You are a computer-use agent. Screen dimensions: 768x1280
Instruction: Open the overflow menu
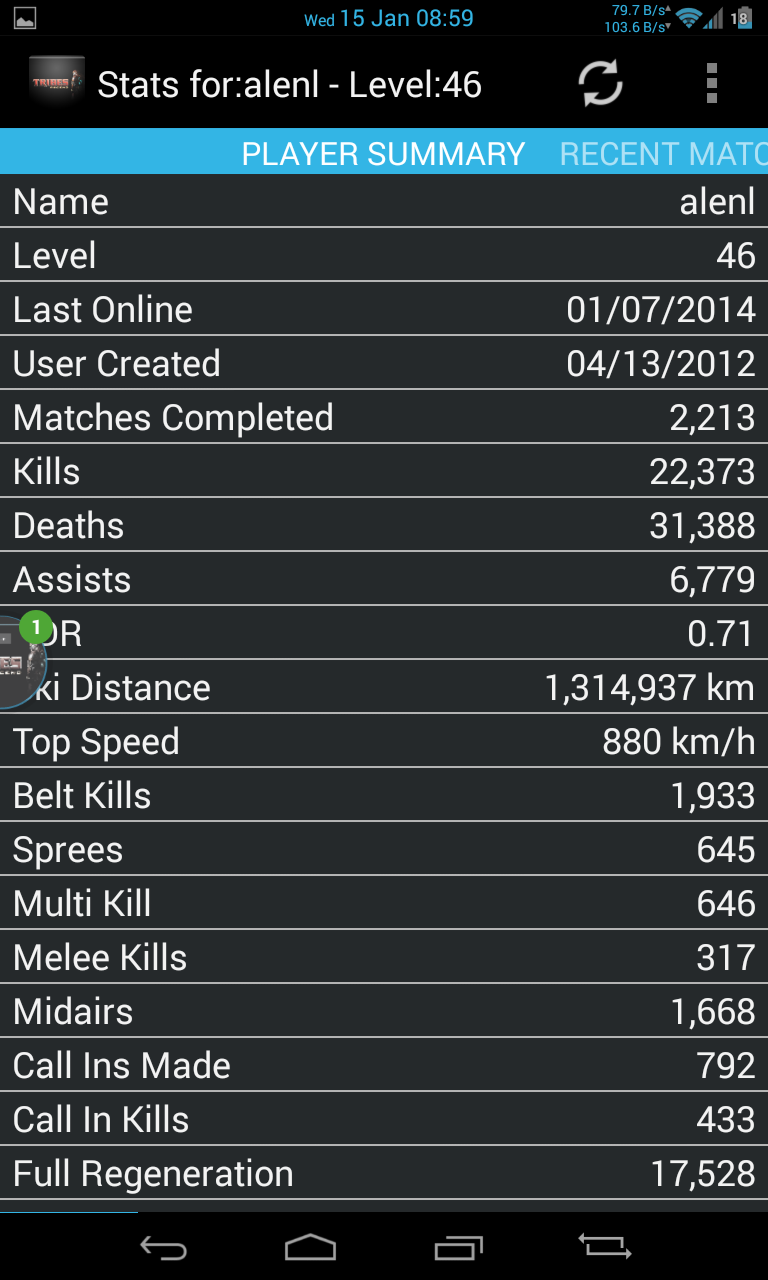(711, 83)
